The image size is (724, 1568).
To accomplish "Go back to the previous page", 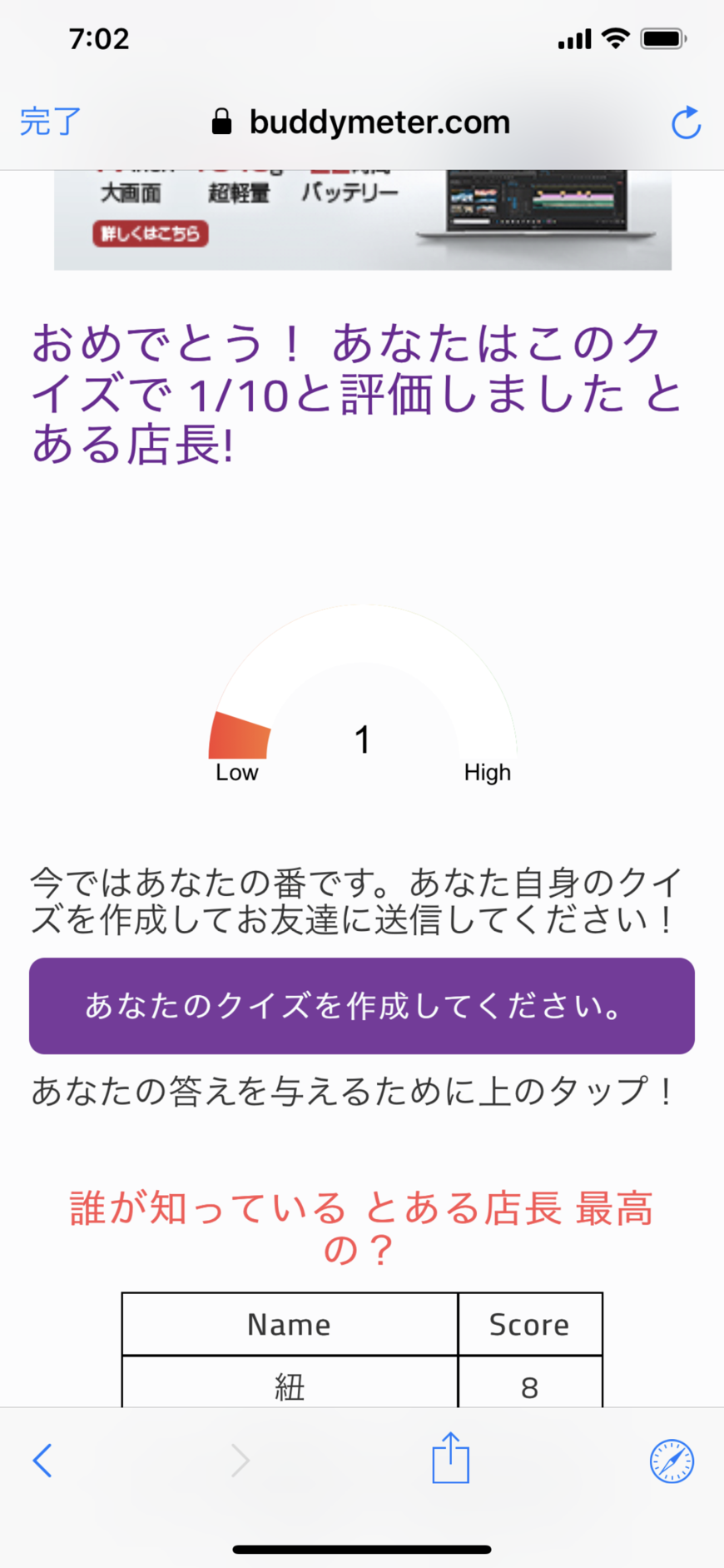I will pyautogui.click(x=42, y=1461).
